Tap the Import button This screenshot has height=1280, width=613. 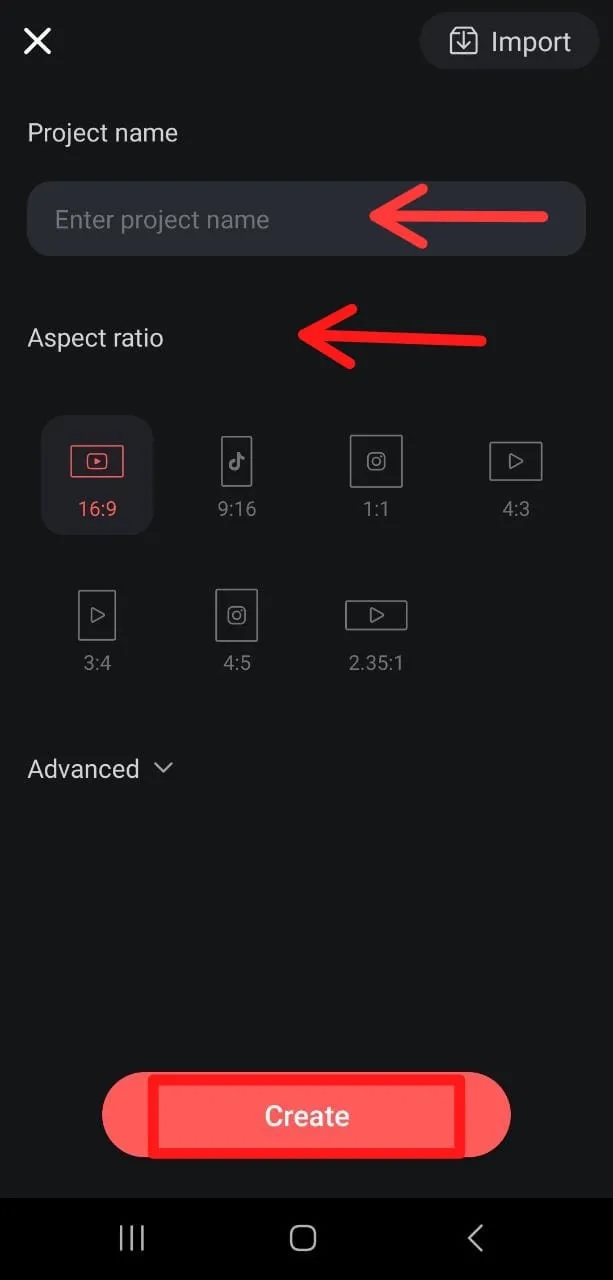tap(509, 41)
